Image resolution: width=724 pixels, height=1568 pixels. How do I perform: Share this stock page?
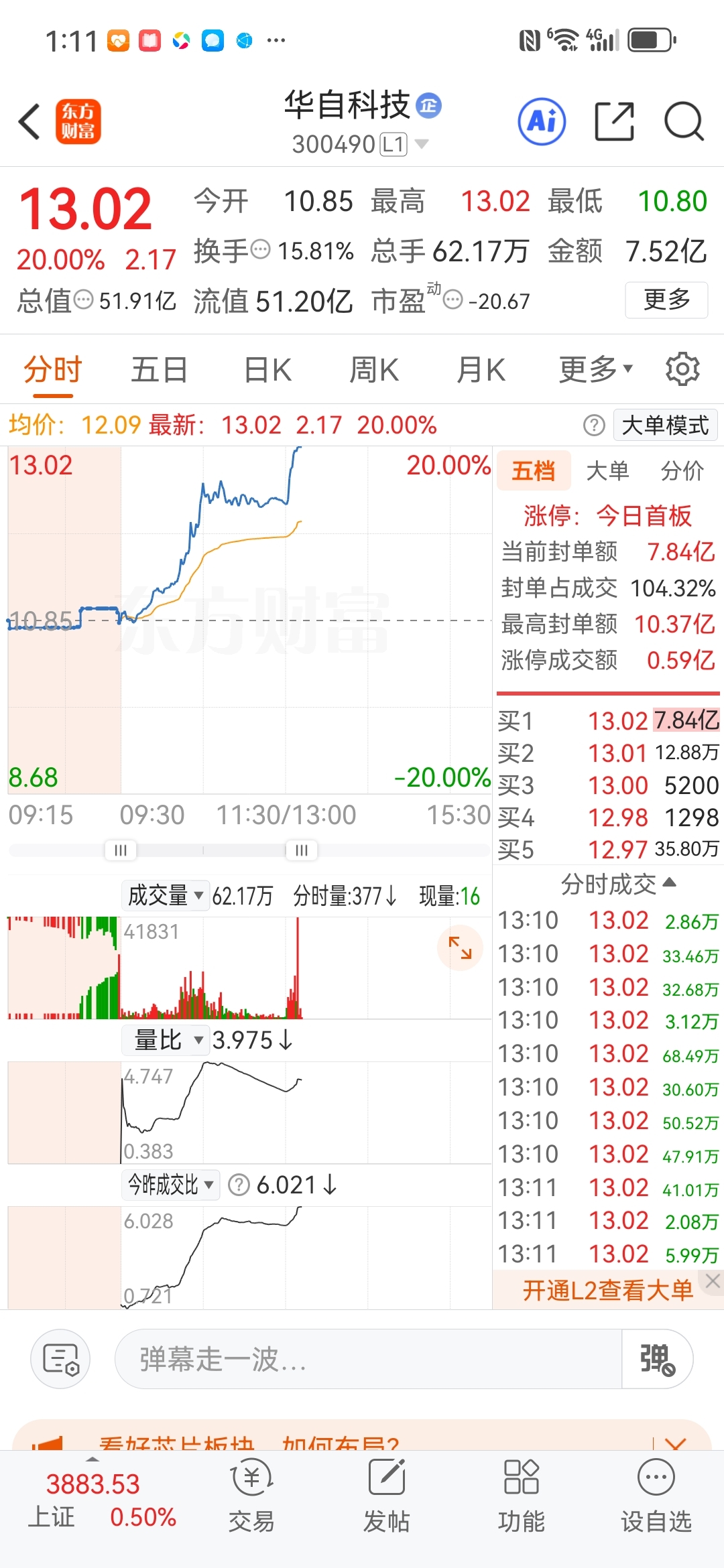pos(614,122)
